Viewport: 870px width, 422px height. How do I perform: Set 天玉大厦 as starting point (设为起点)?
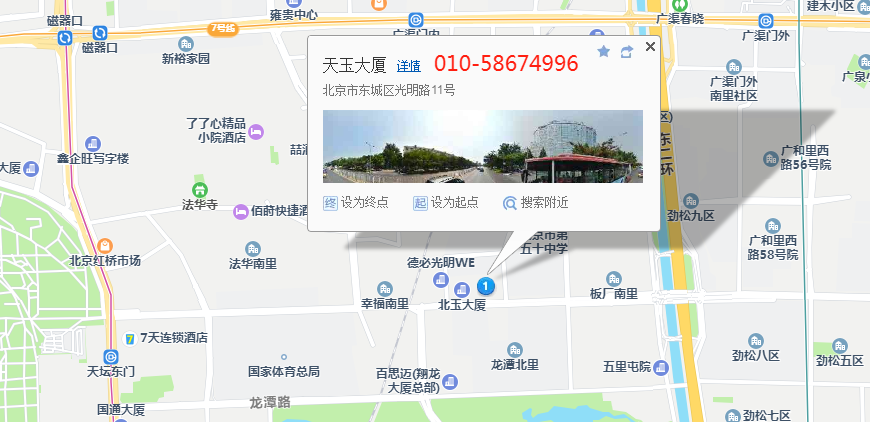coord(445,203)
